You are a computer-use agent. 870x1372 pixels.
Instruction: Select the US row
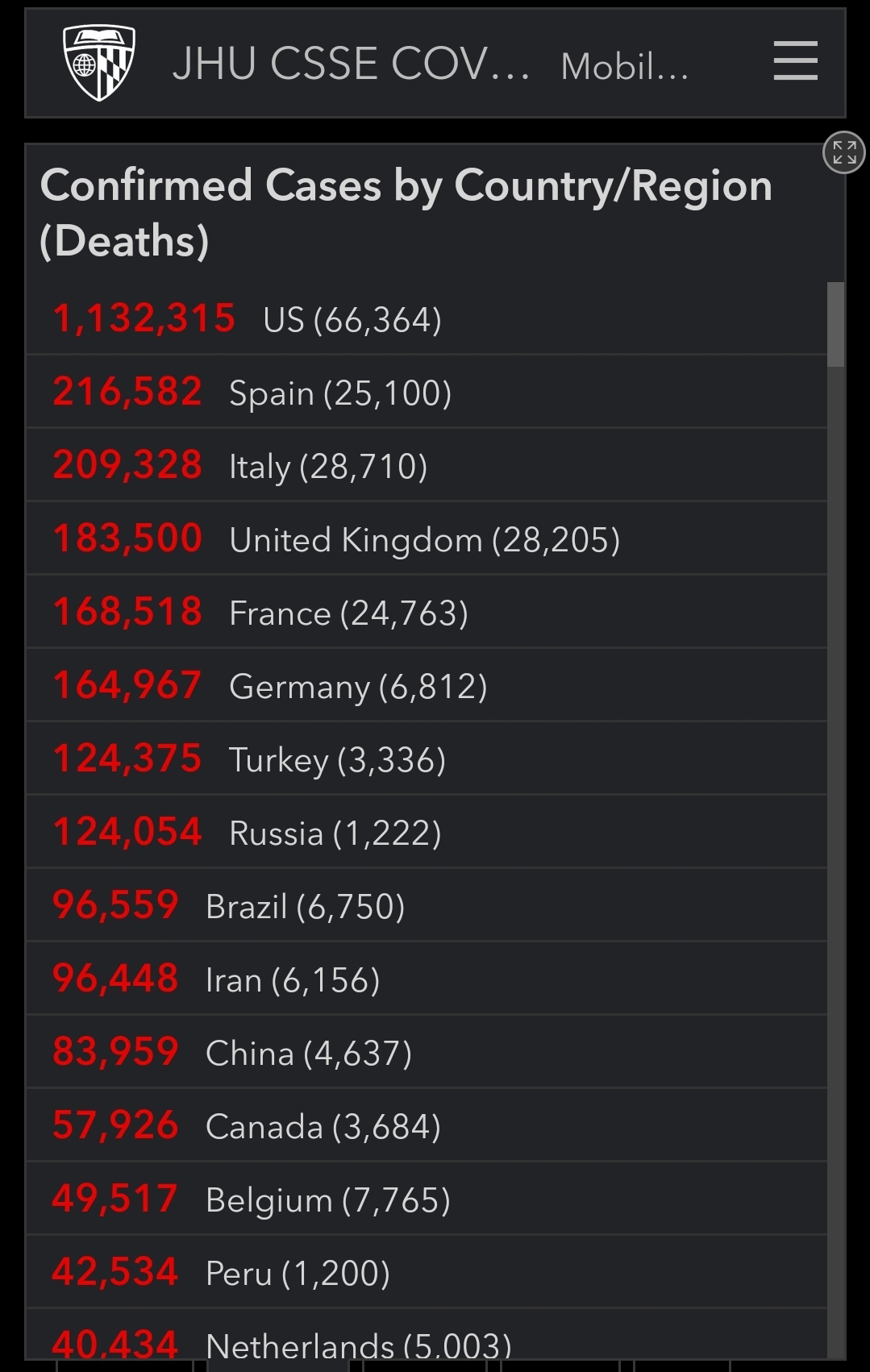(x=427, y=318)
